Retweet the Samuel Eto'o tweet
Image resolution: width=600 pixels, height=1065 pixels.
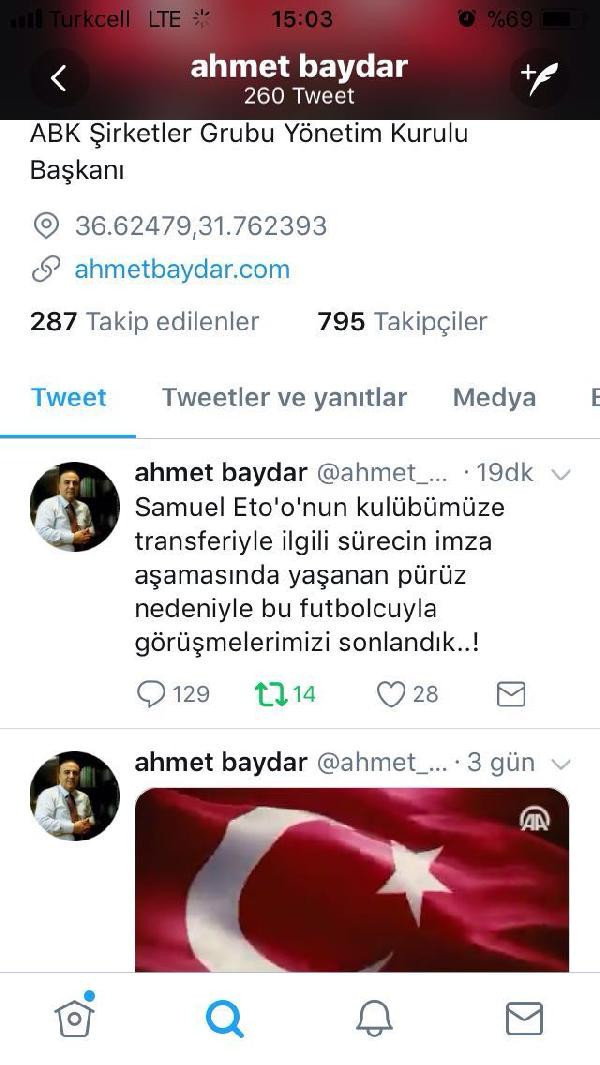click(x=271, y=694)
